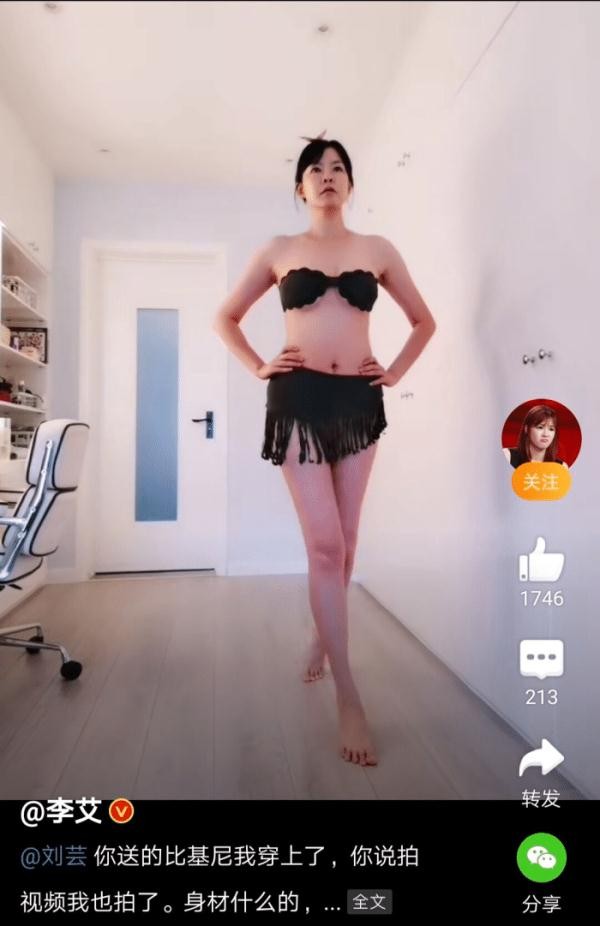The width and height of the screenshot is (600, 926).
Task: Share to WeChat via 分享
Action: (541, 858)
